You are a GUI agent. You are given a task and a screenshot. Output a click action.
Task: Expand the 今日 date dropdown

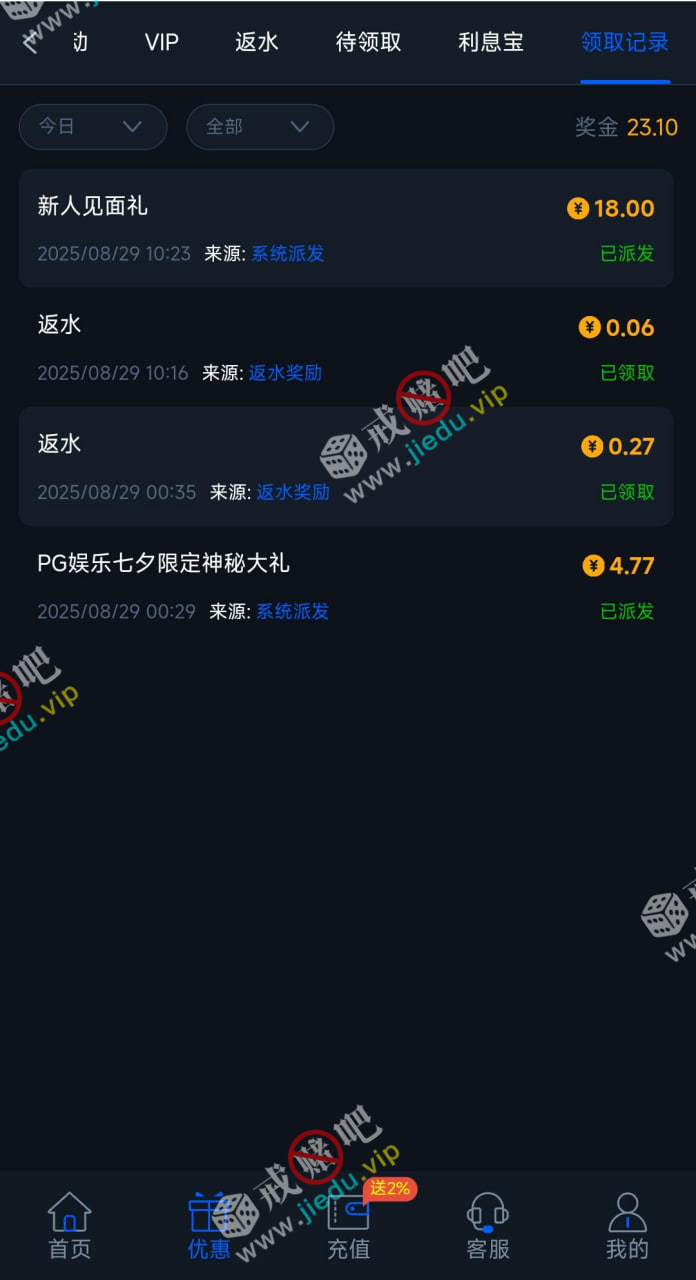pyautogui.click(x=92, y=127)
